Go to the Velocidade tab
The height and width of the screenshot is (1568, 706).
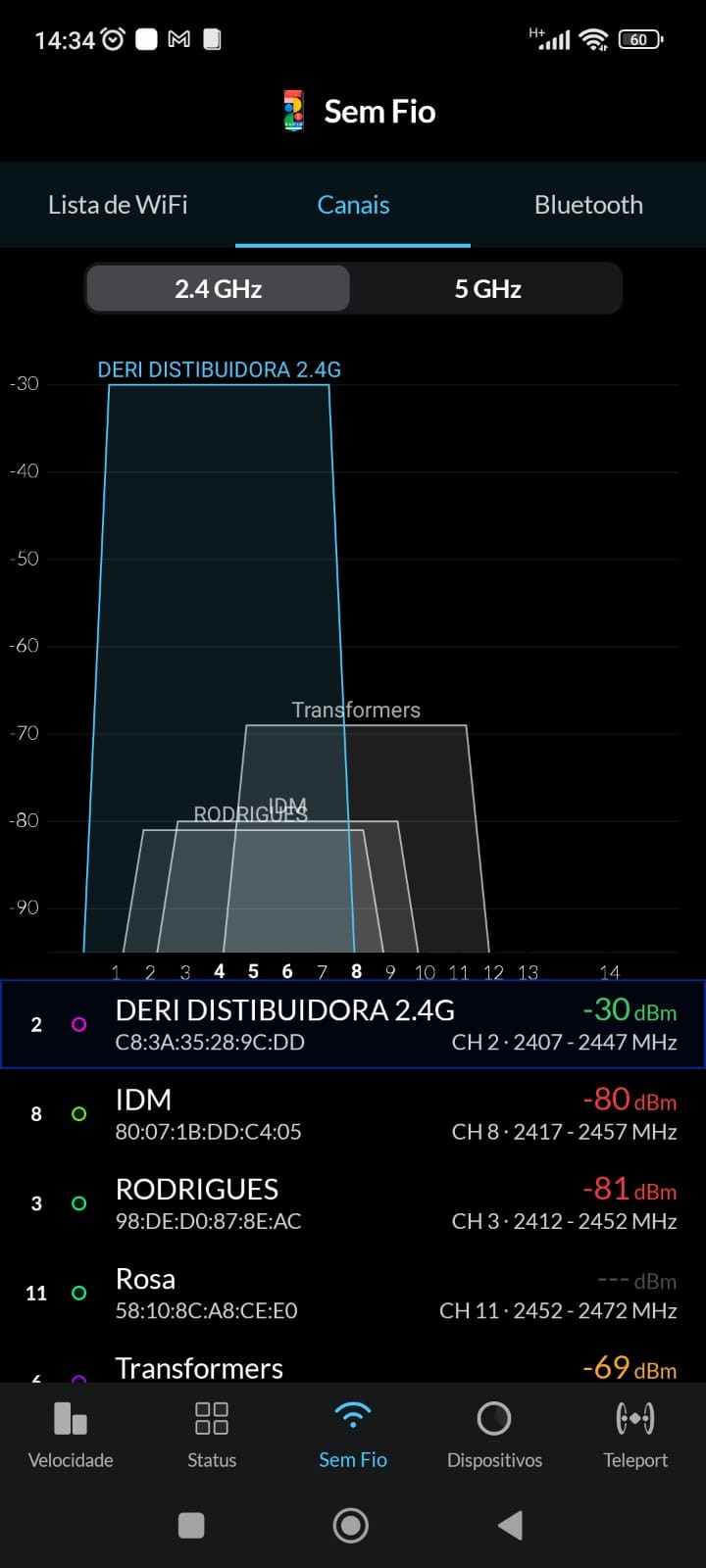[71, 1435]
